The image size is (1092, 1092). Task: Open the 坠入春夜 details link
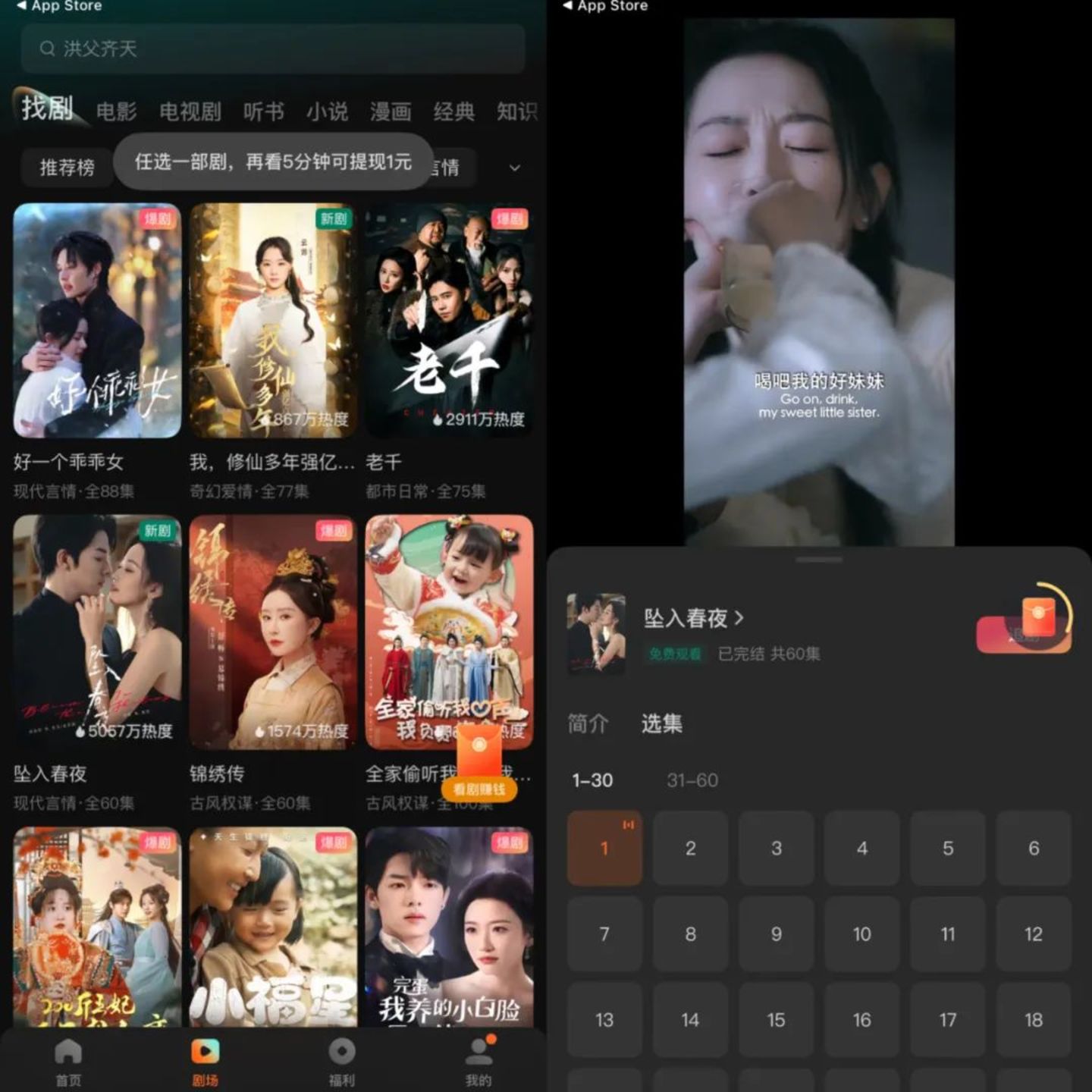tap(693, 618)
